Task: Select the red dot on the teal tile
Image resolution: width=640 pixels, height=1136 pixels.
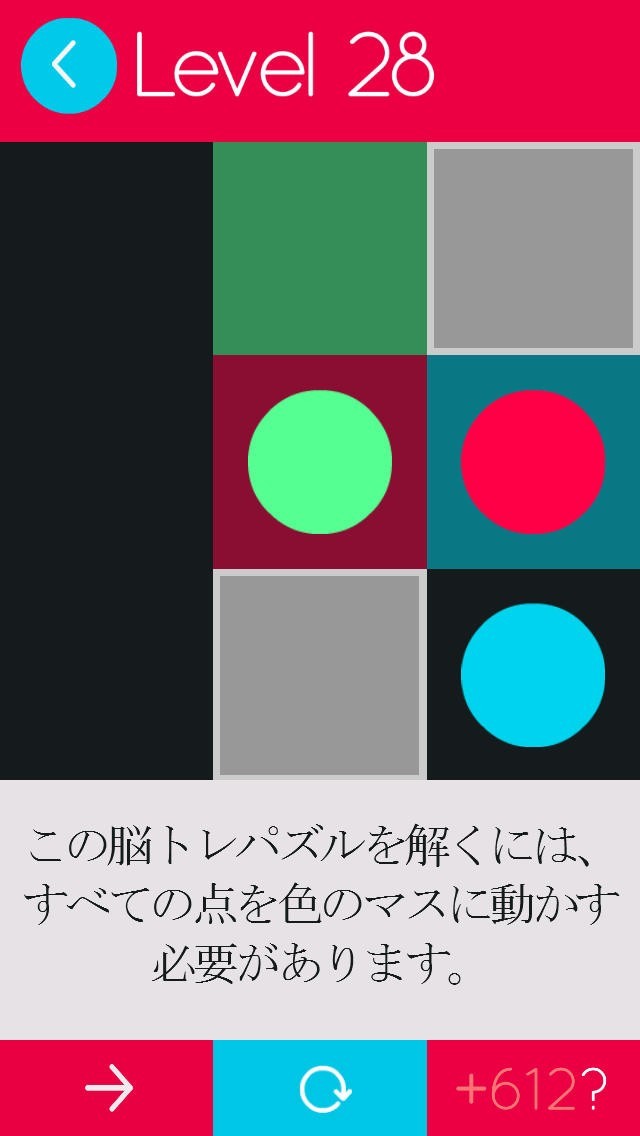Action: tap(533, 462)
